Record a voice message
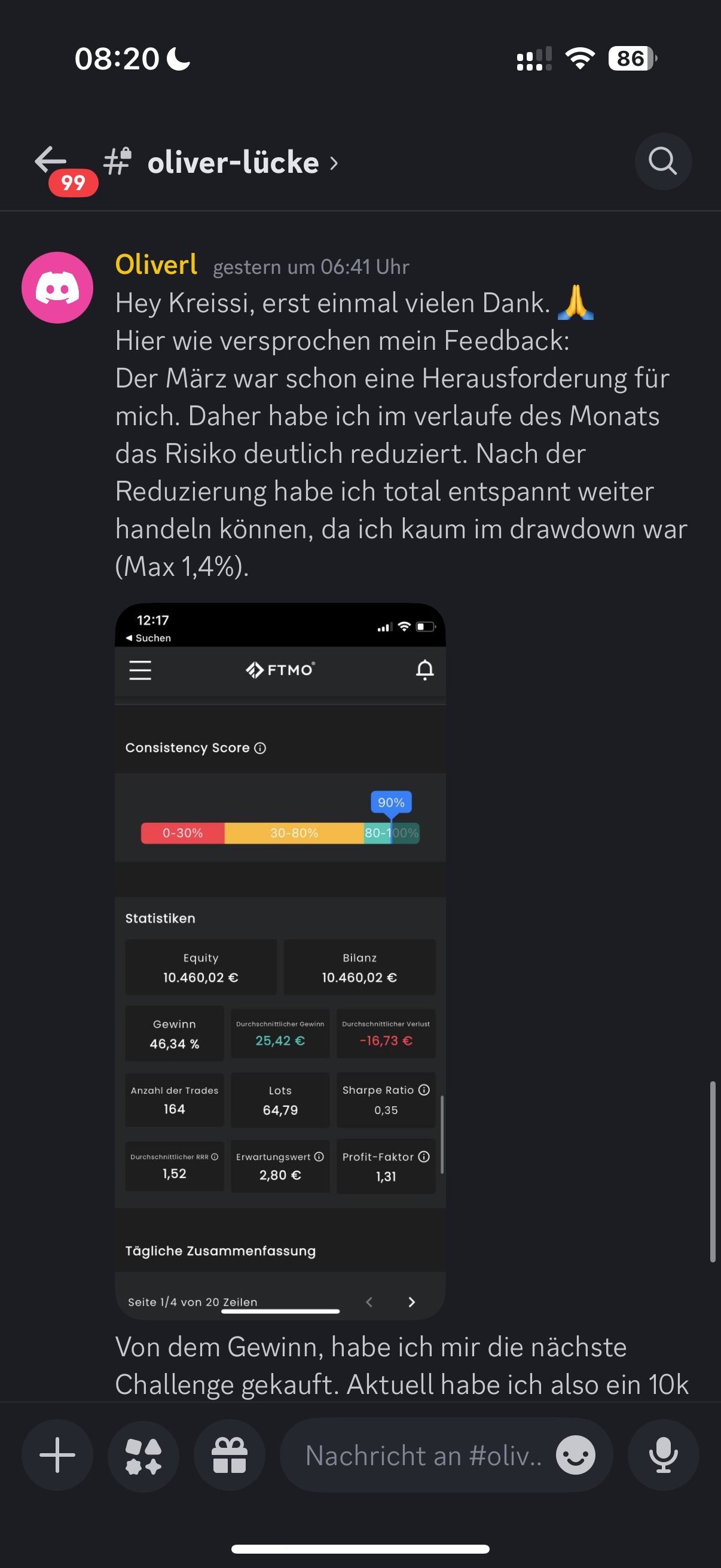721x1568 pixels. point(663,1455)
